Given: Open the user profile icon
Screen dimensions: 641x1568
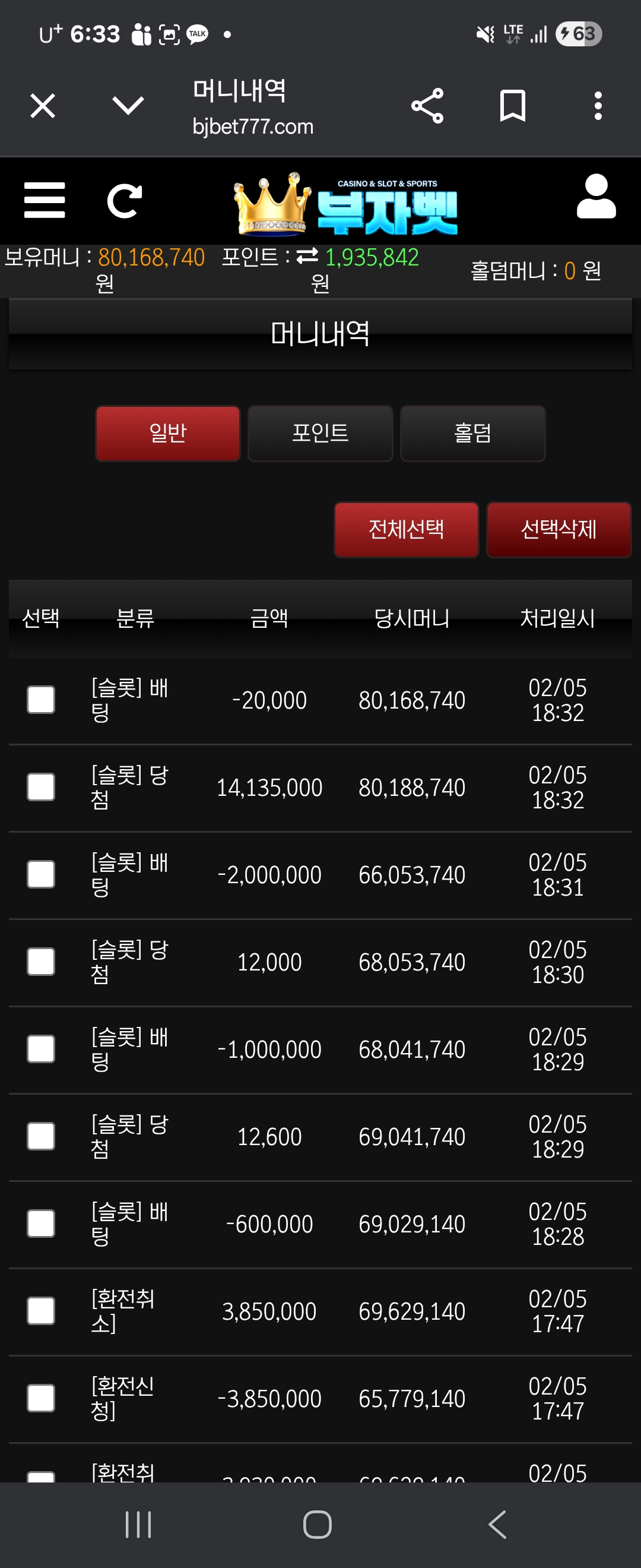Looking at the screenshot, I should (x=596, y=196).
